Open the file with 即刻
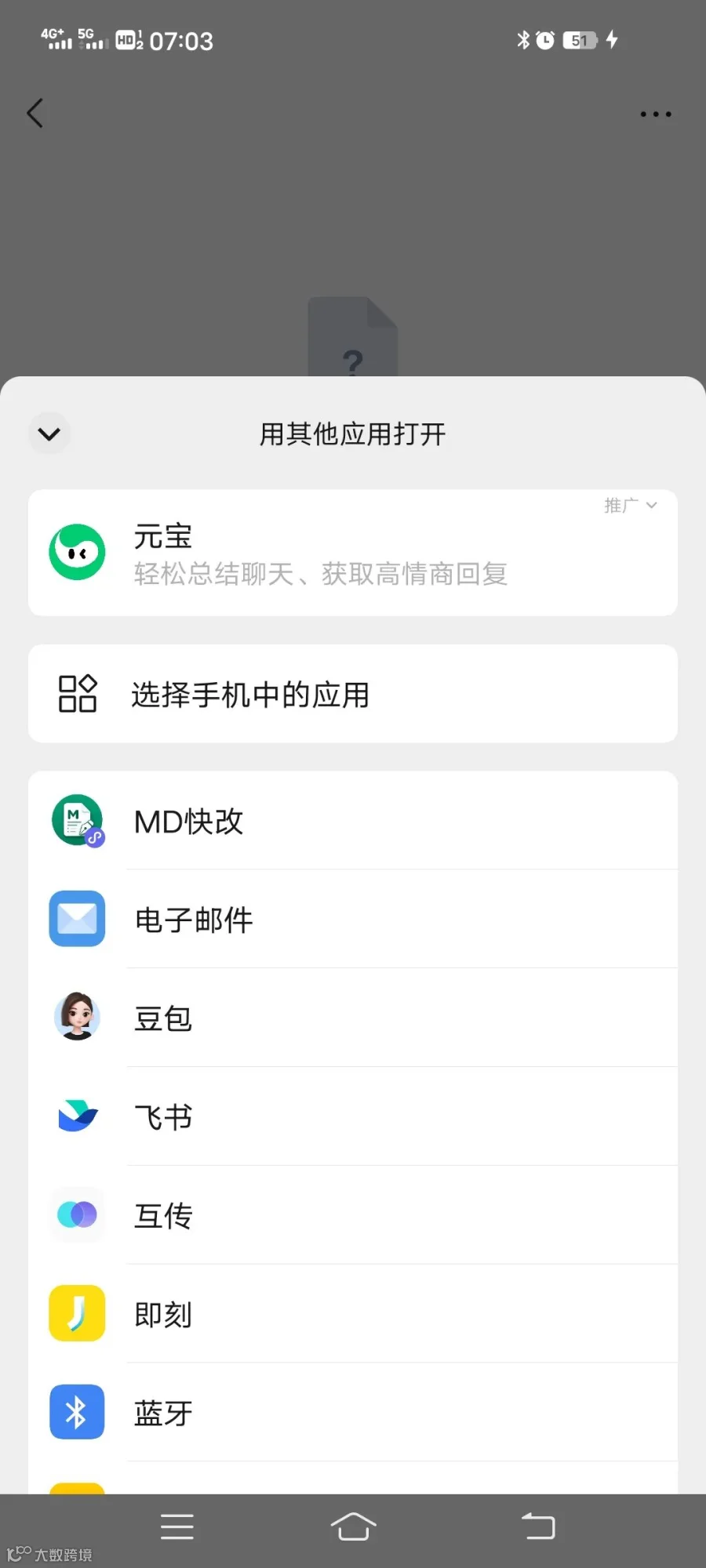 pyautogui.click(x=353, y=1314)
